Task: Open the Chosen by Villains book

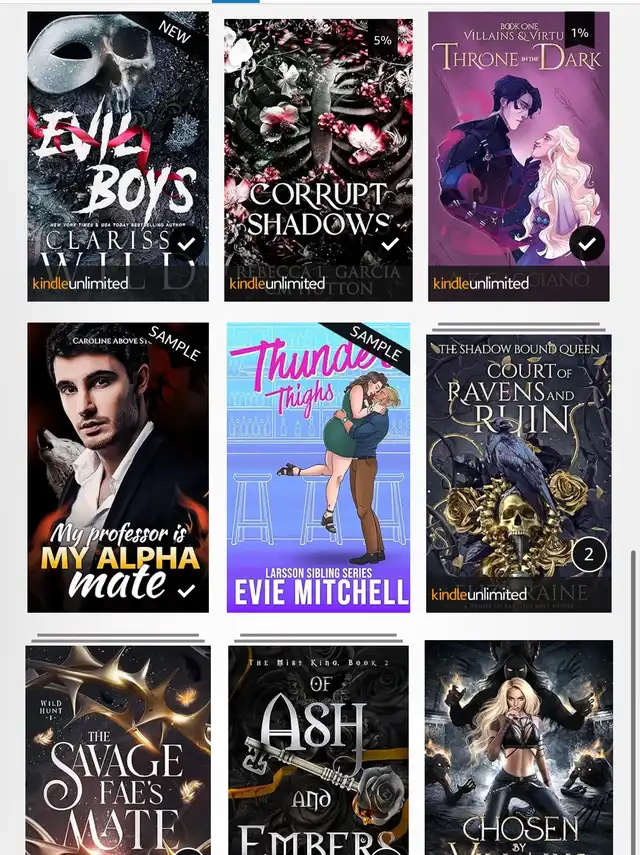Action: coord(519,748)
